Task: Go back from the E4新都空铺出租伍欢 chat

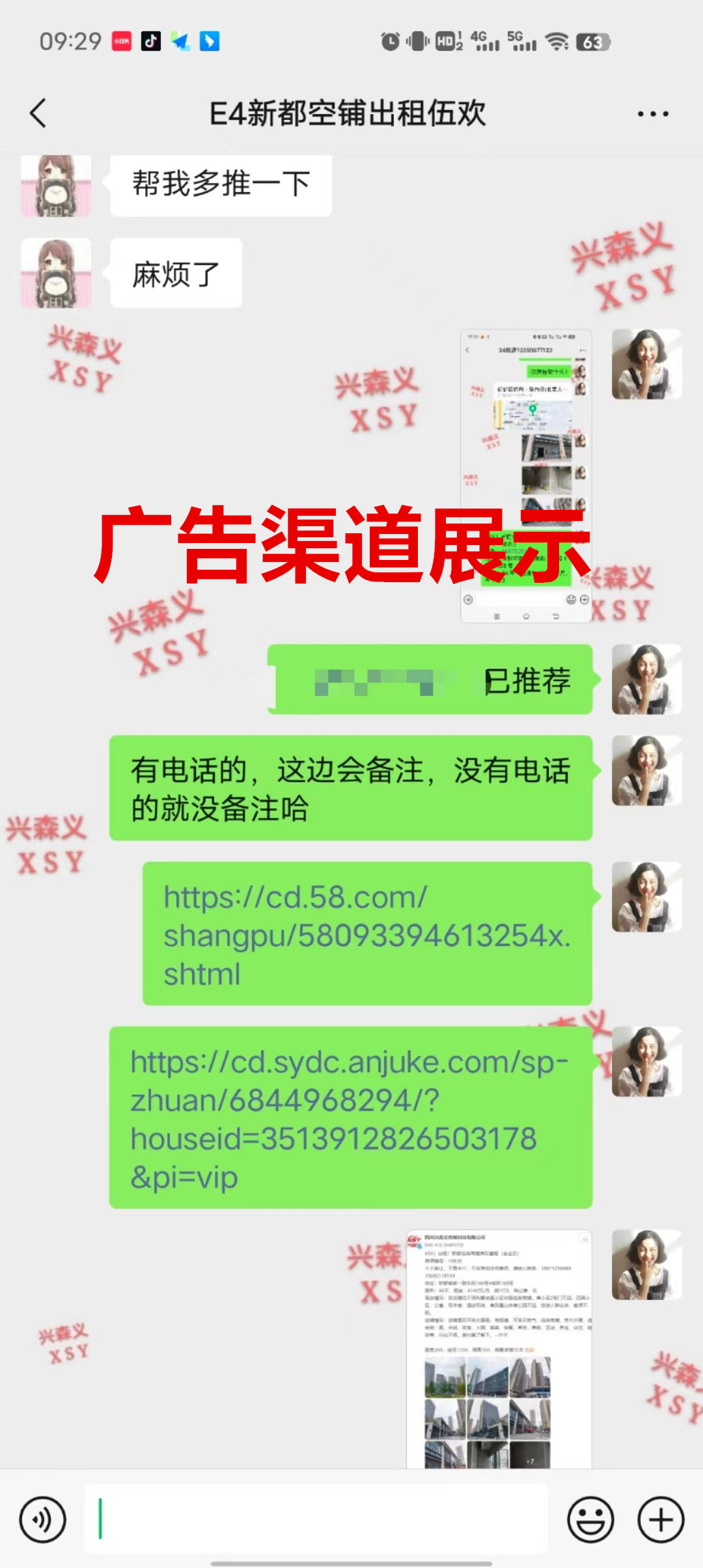Action: point(39,113)
